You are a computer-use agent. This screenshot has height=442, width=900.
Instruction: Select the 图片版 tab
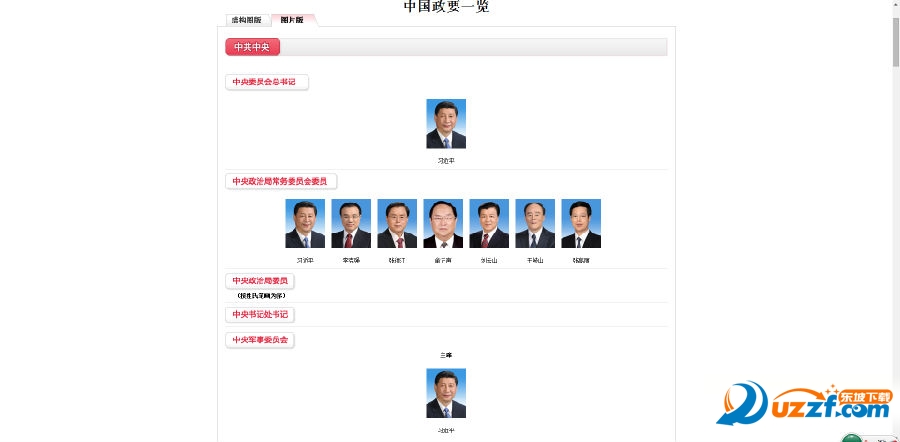click(293, 20)
